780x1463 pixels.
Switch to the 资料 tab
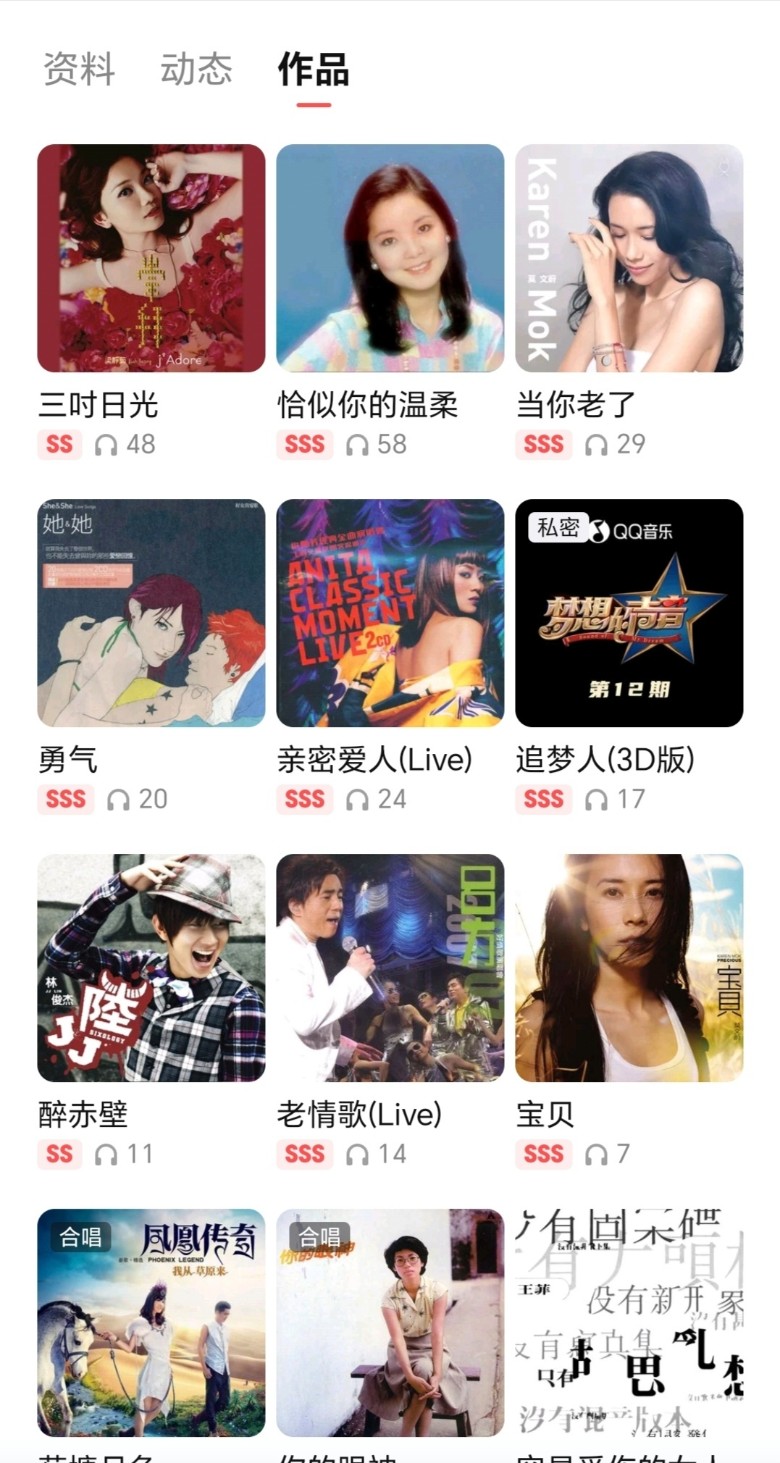(79, 70)
